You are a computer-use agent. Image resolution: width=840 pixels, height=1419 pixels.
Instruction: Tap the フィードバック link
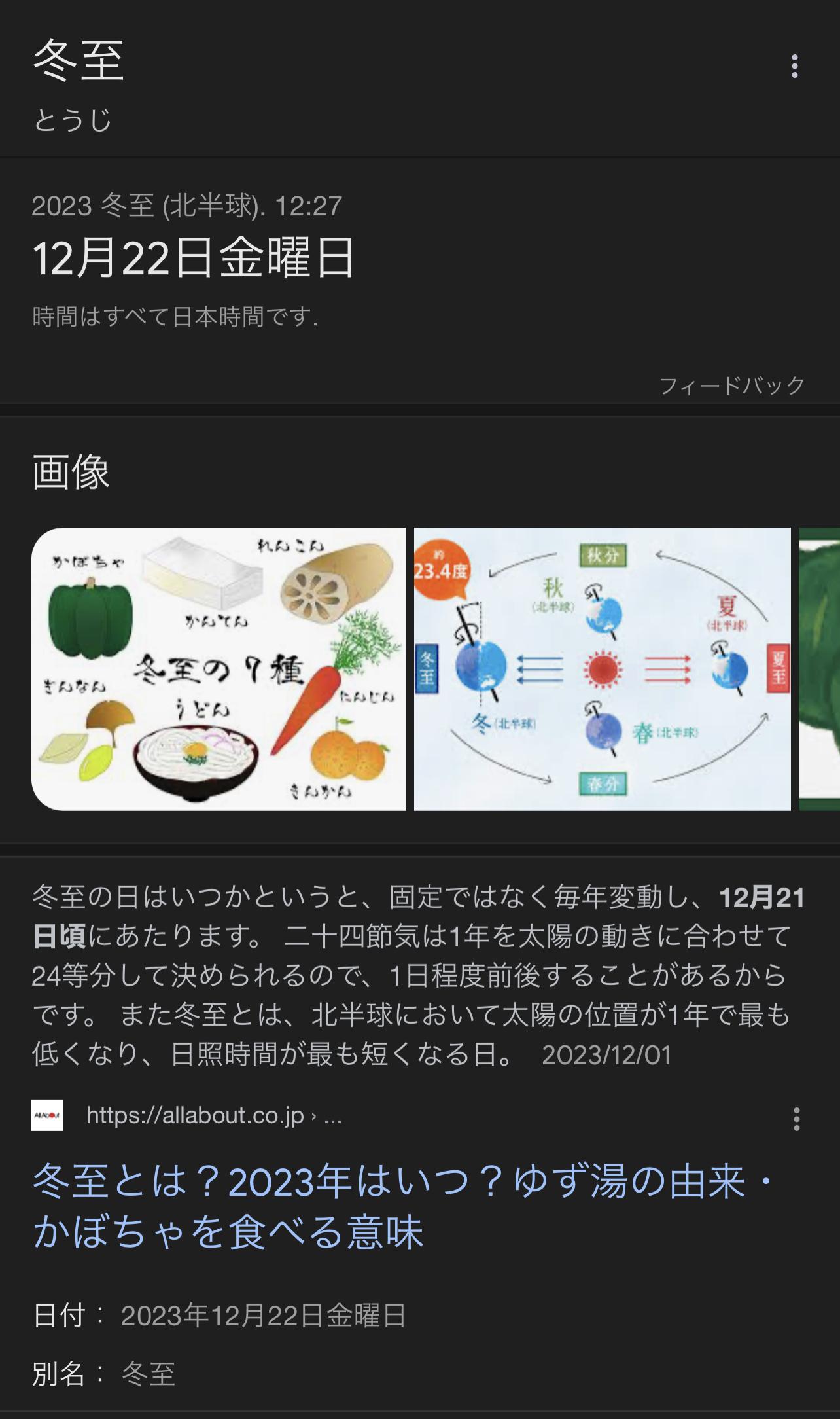[x=731, y=386]
